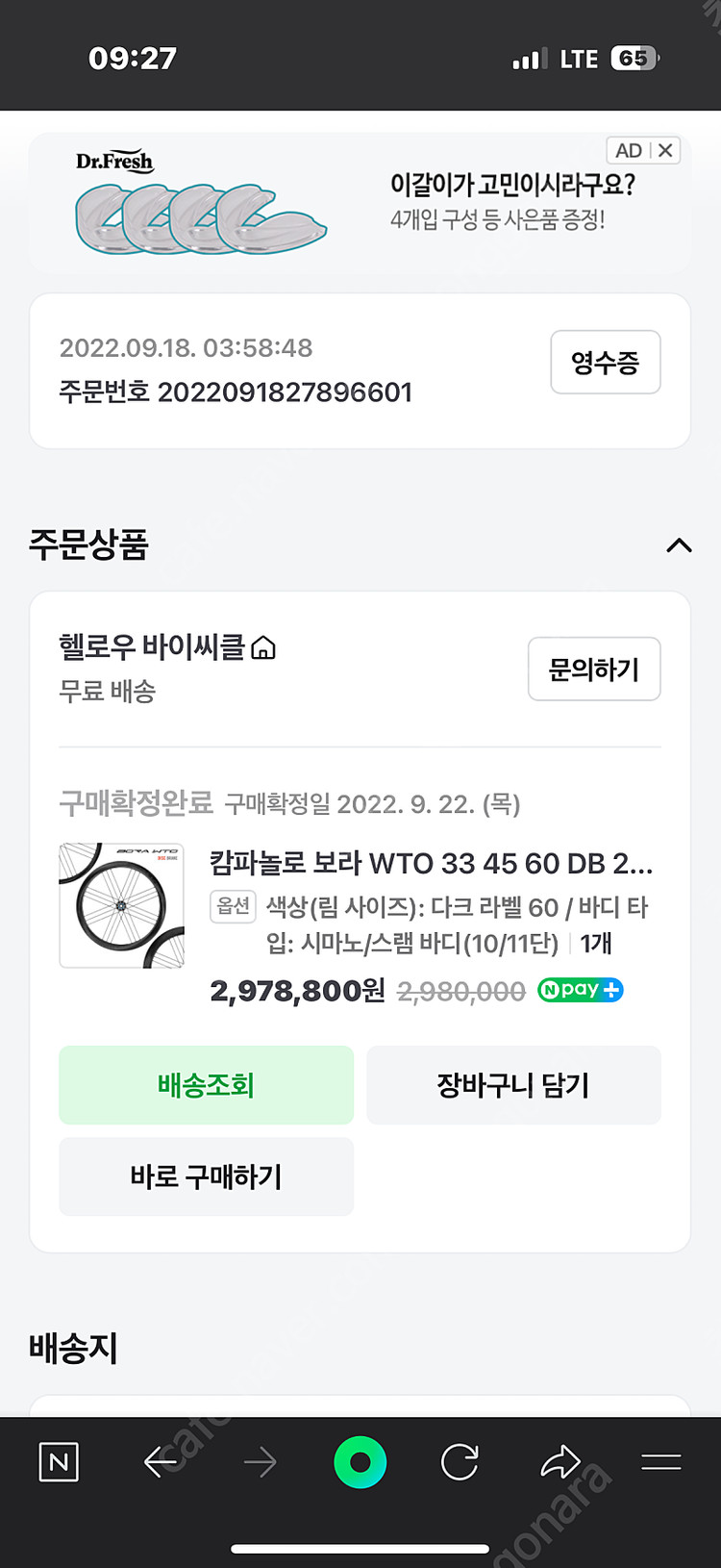The image size is (721, 1568).
Task: Tap the forward arrow in browser toolbar
Action: click(261, 1461)
